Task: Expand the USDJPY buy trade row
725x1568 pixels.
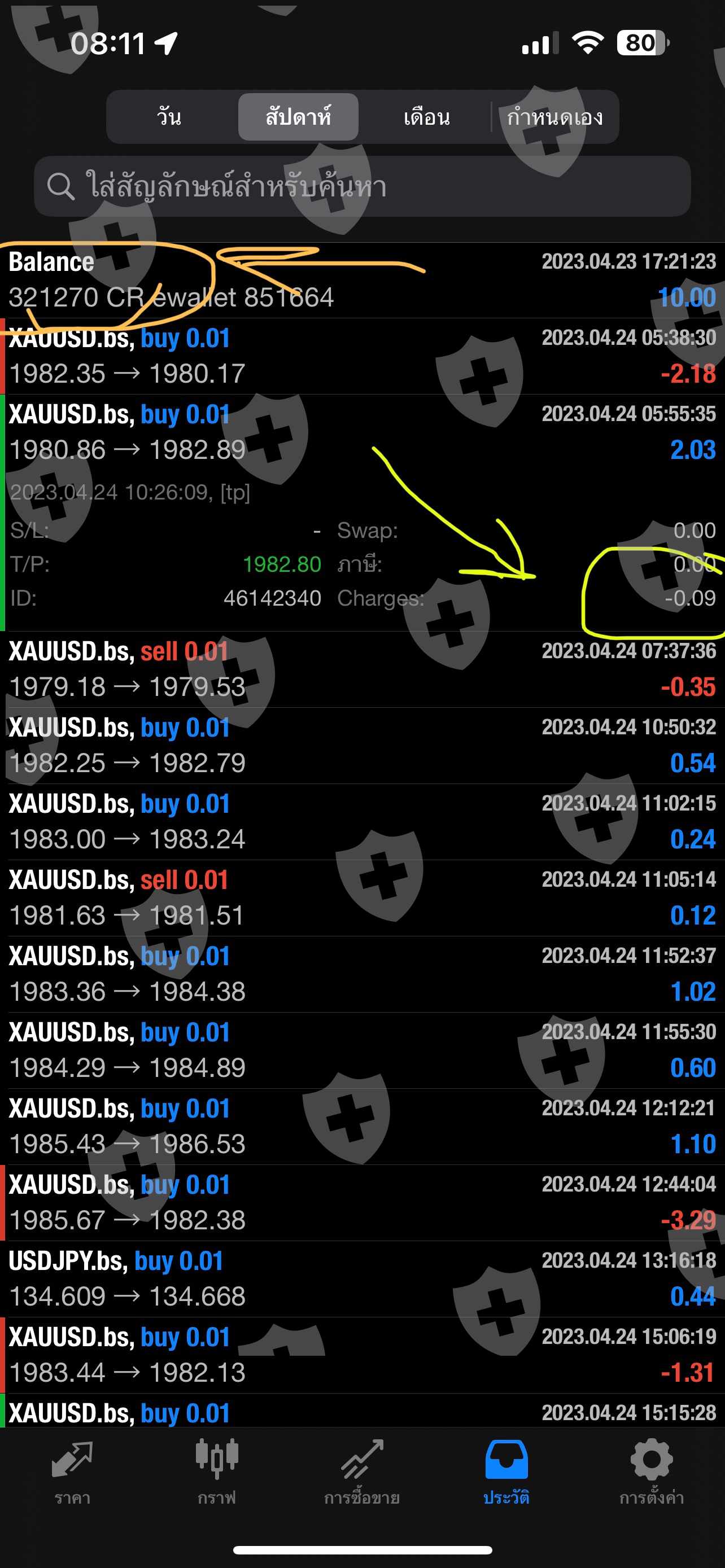Action: 362,1279
